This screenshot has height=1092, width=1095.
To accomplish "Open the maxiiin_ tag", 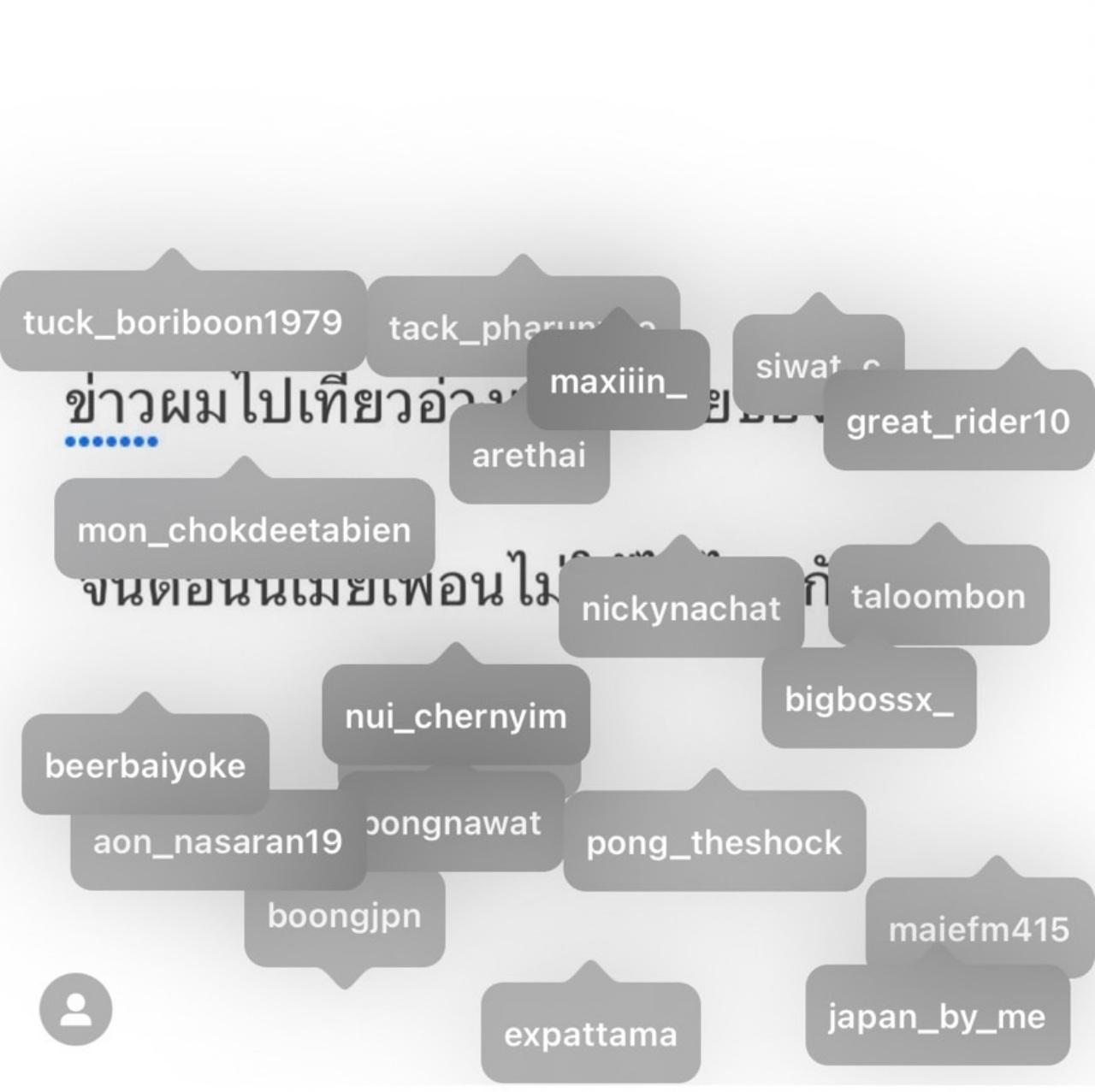I will (x=618, y=381).
